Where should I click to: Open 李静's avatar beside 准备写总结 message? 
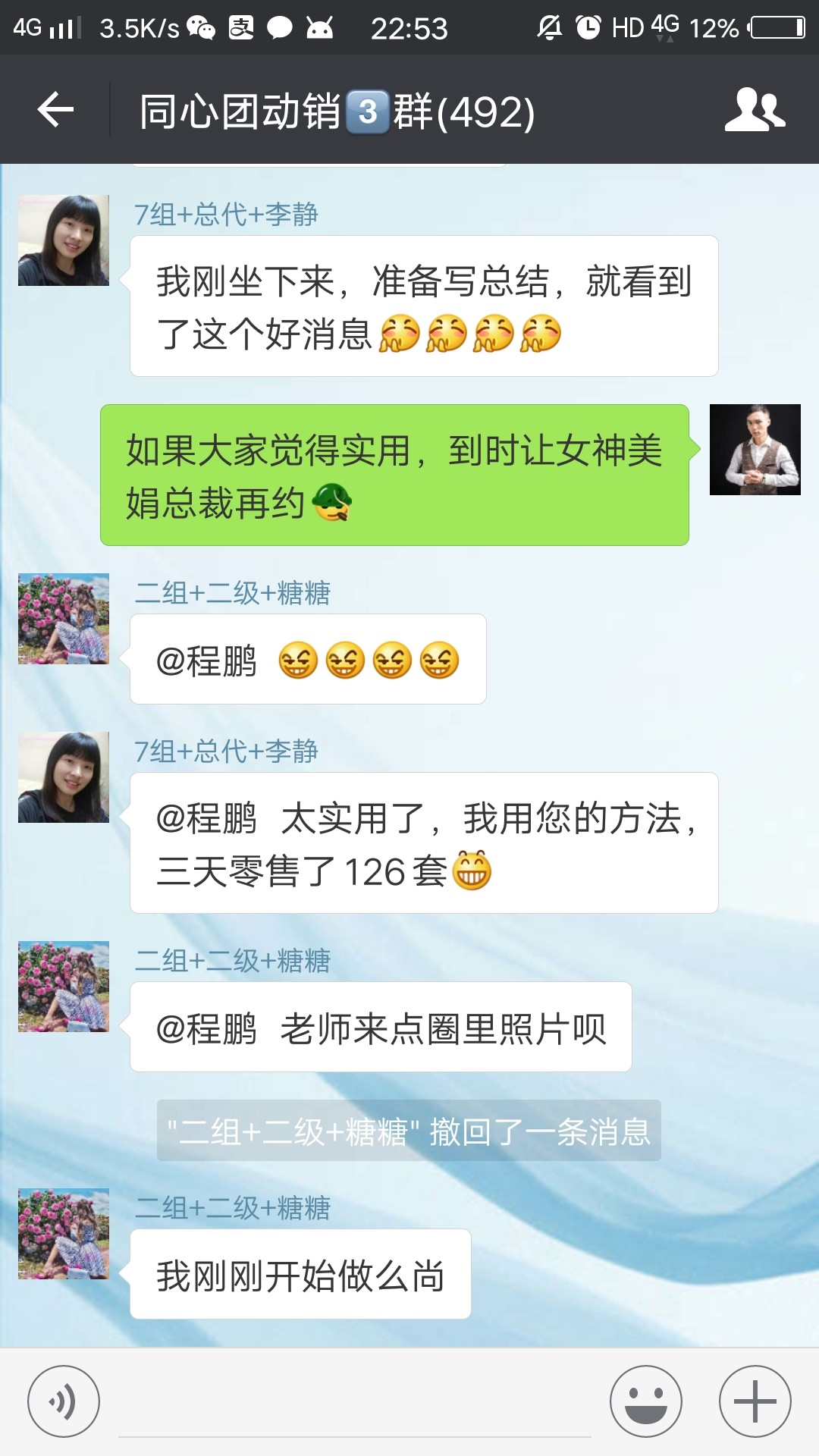click(x=64, y=240)
